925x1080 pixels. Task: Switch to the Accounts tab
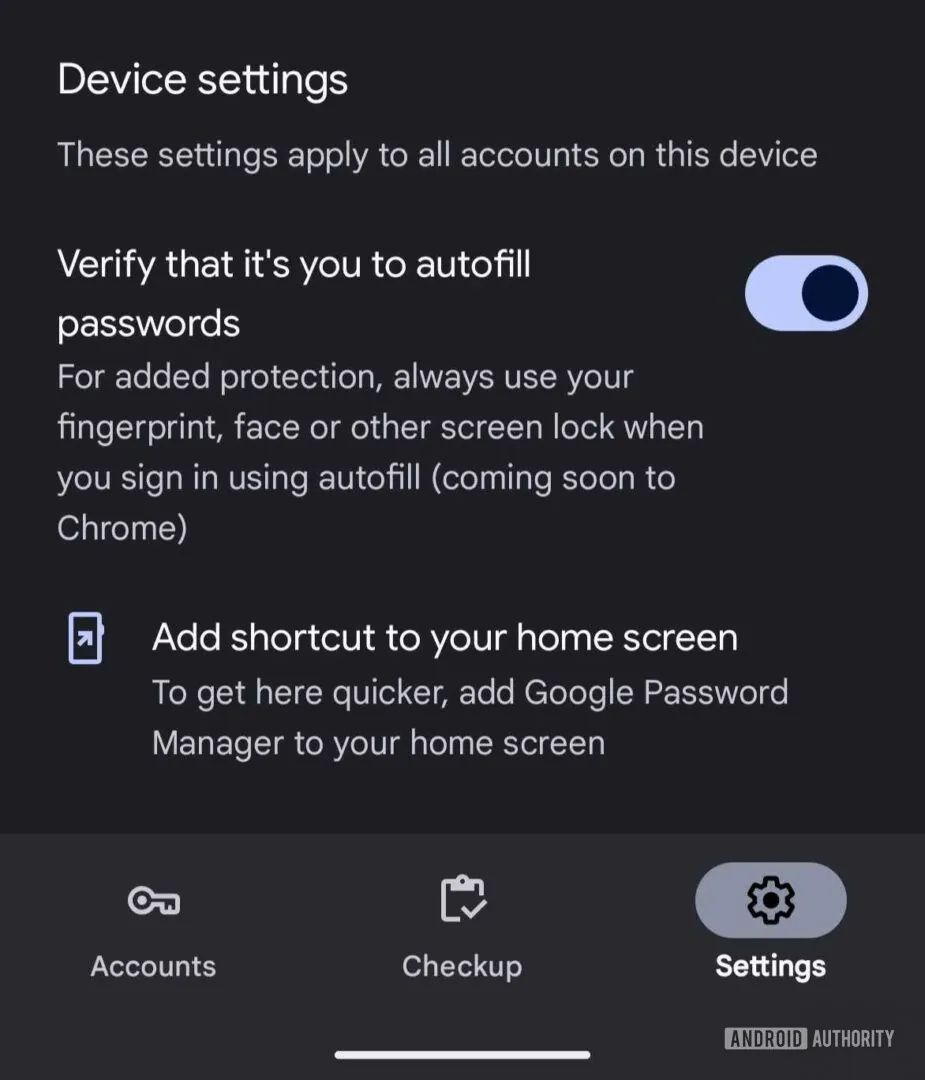152,930
